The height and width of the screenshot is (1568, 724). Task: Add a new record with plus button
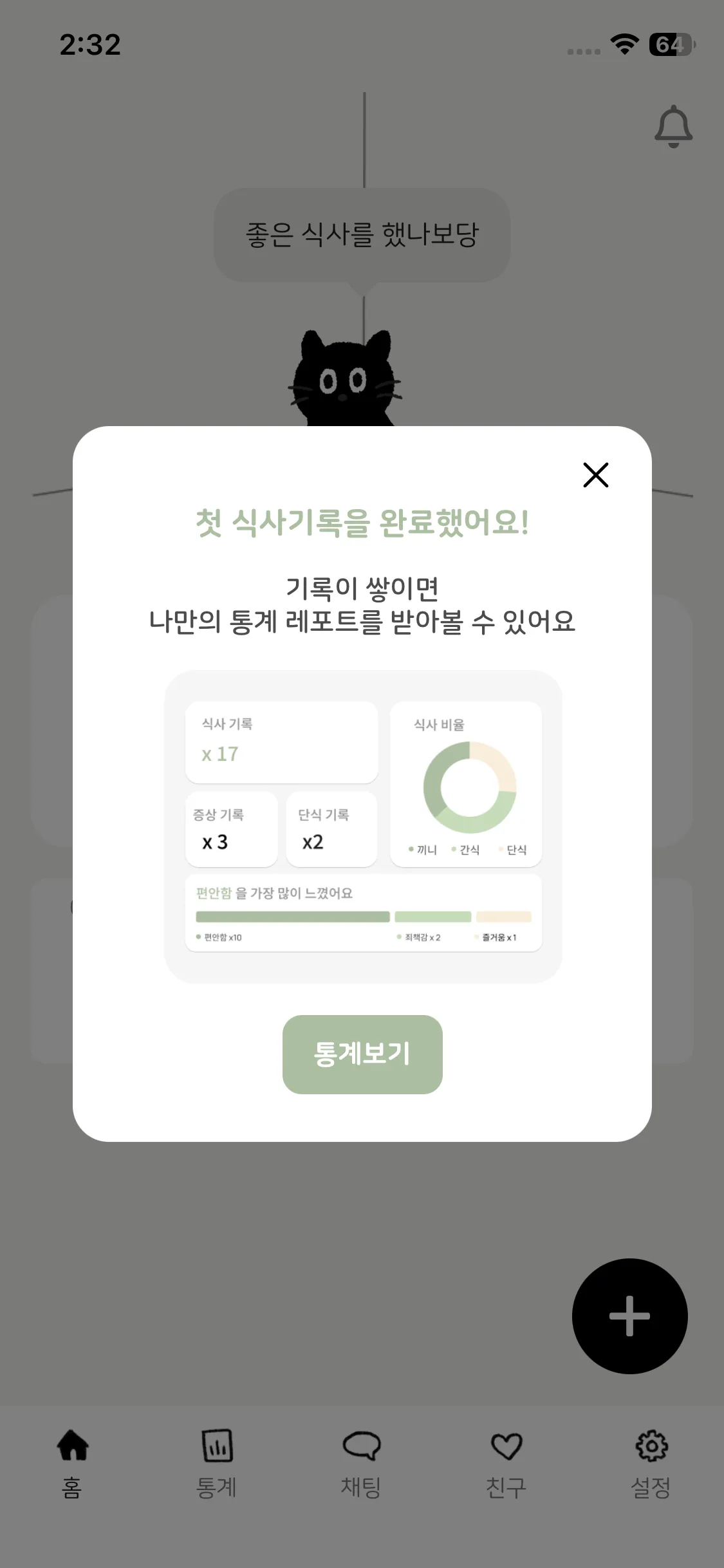(x=629, y=1316)
